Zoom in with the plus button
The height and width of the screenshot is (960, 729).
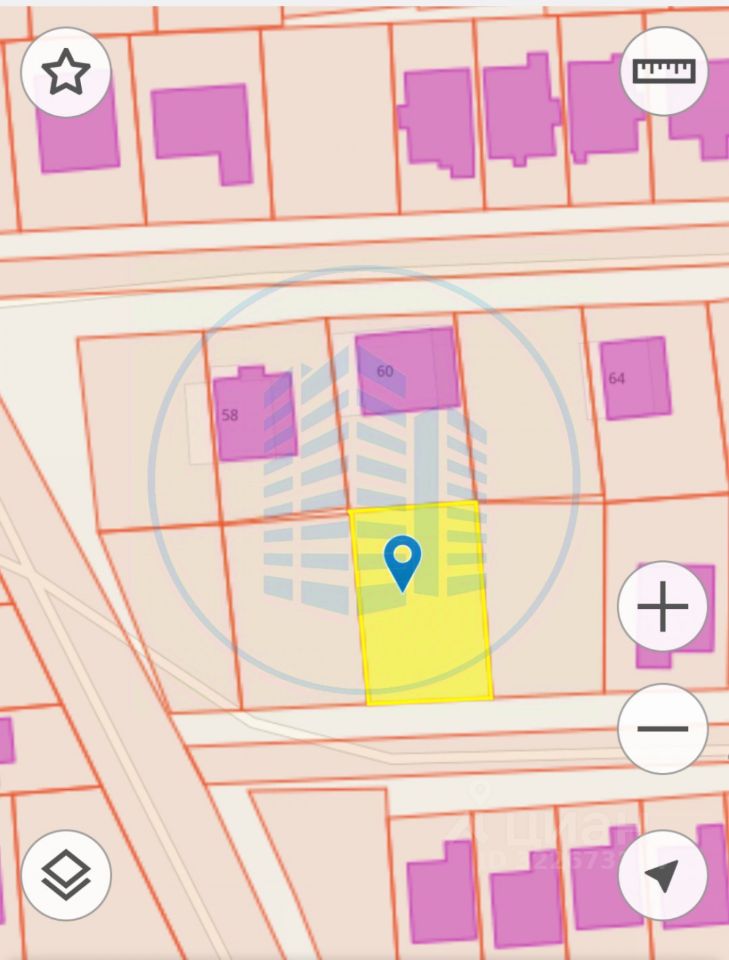(x=662, y=606)
